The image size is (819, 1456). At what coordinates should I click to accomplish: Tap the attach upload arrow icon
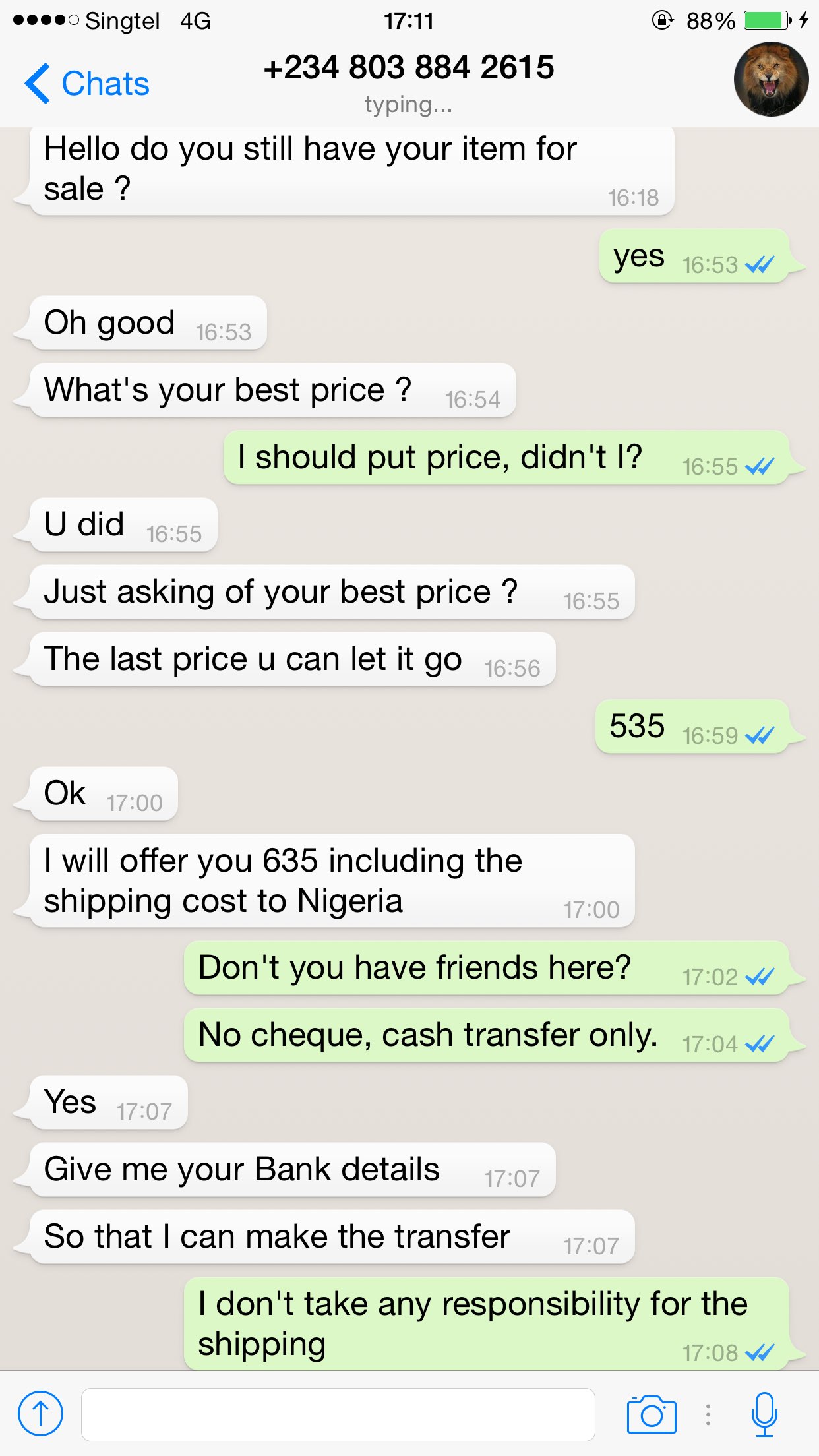point(41,1413)
